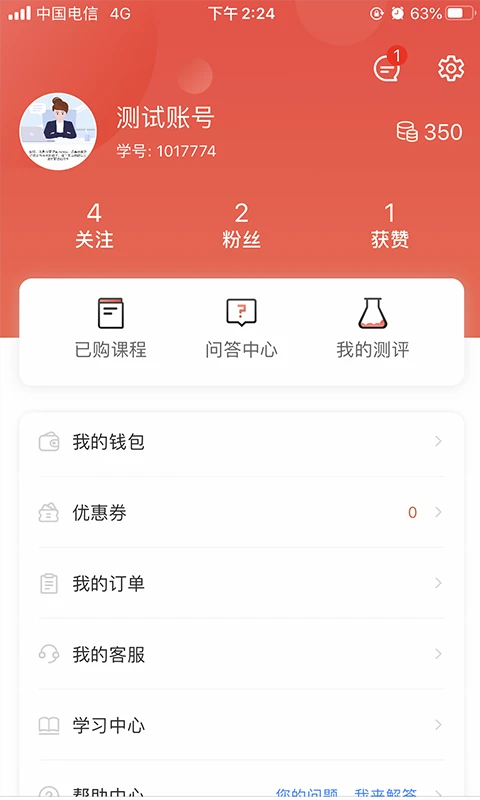
Task: View 我的订单 orders
Action: point(241,583)
